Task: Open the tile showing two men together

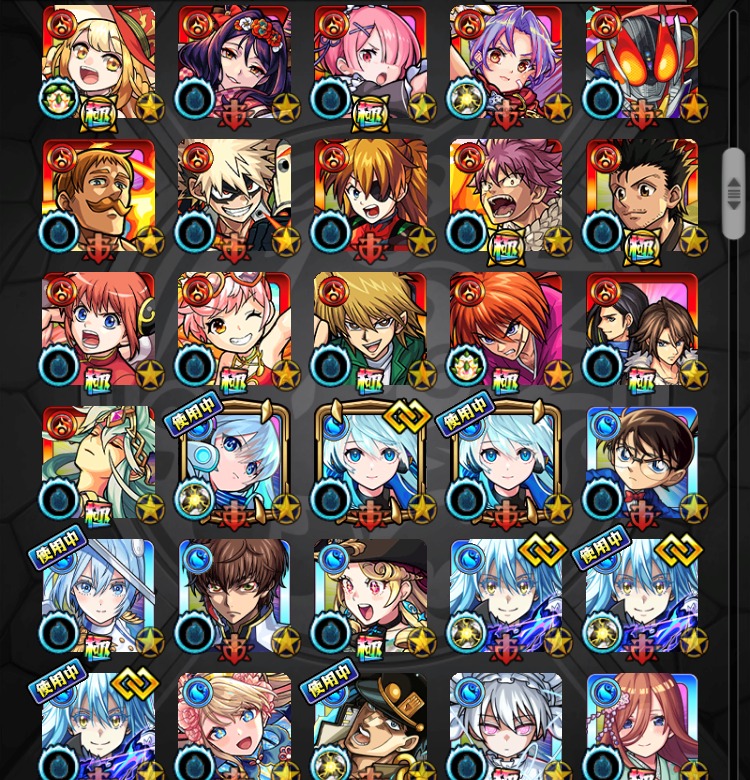Action: (642, 329)
